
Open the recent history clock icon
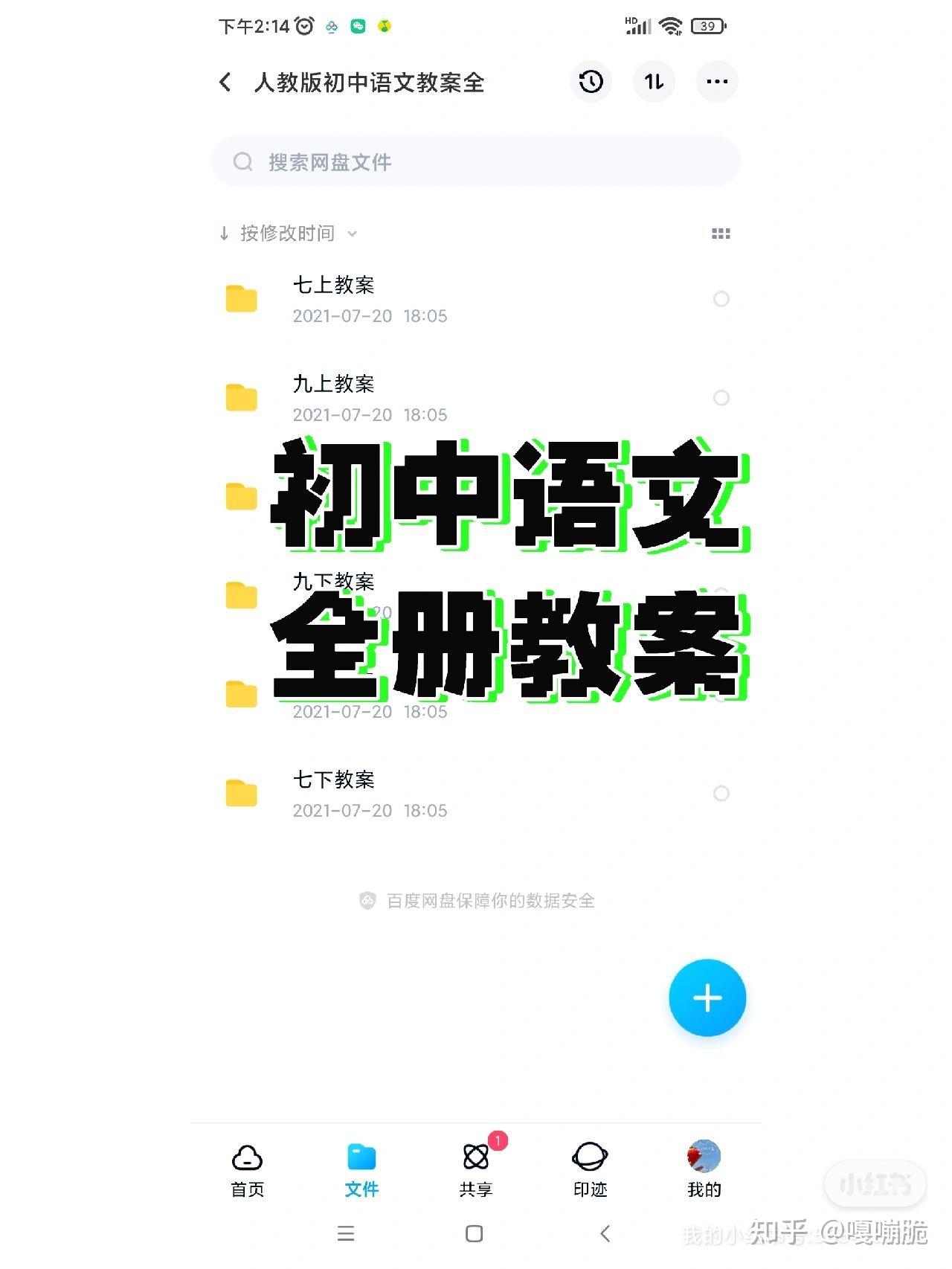pos(591,82)
